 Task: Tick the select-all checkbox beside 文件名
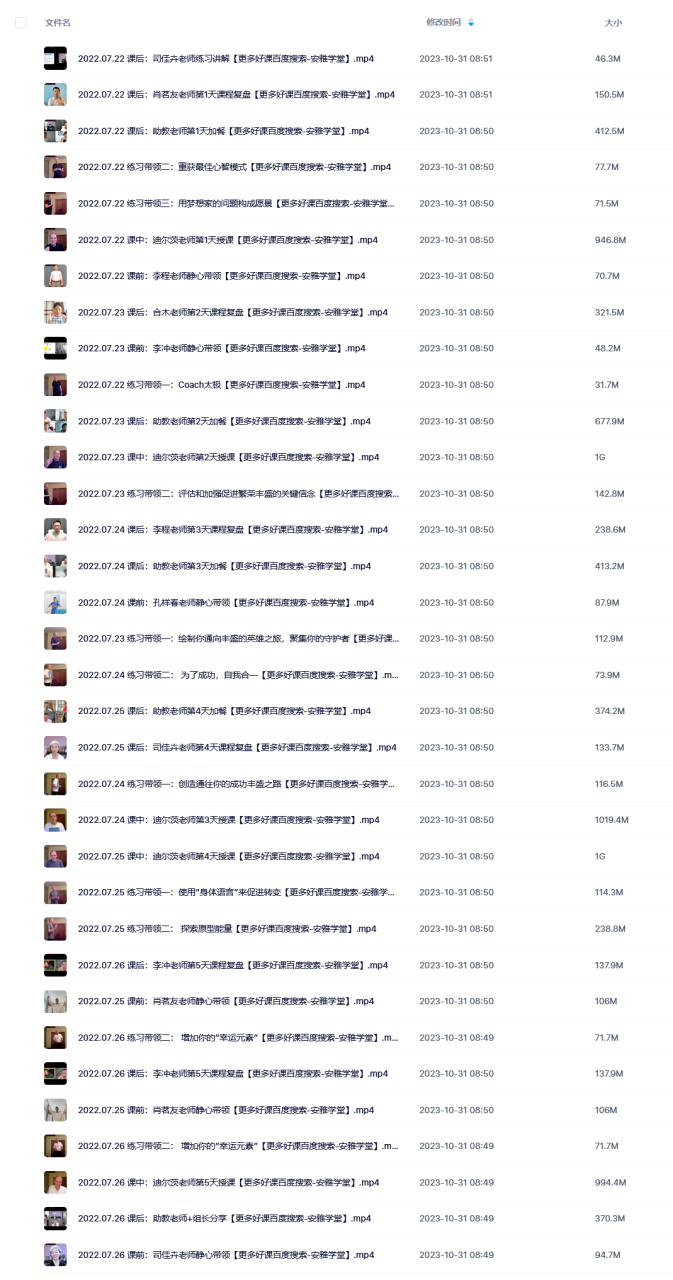pyautogui.click(x=21, y=22)
